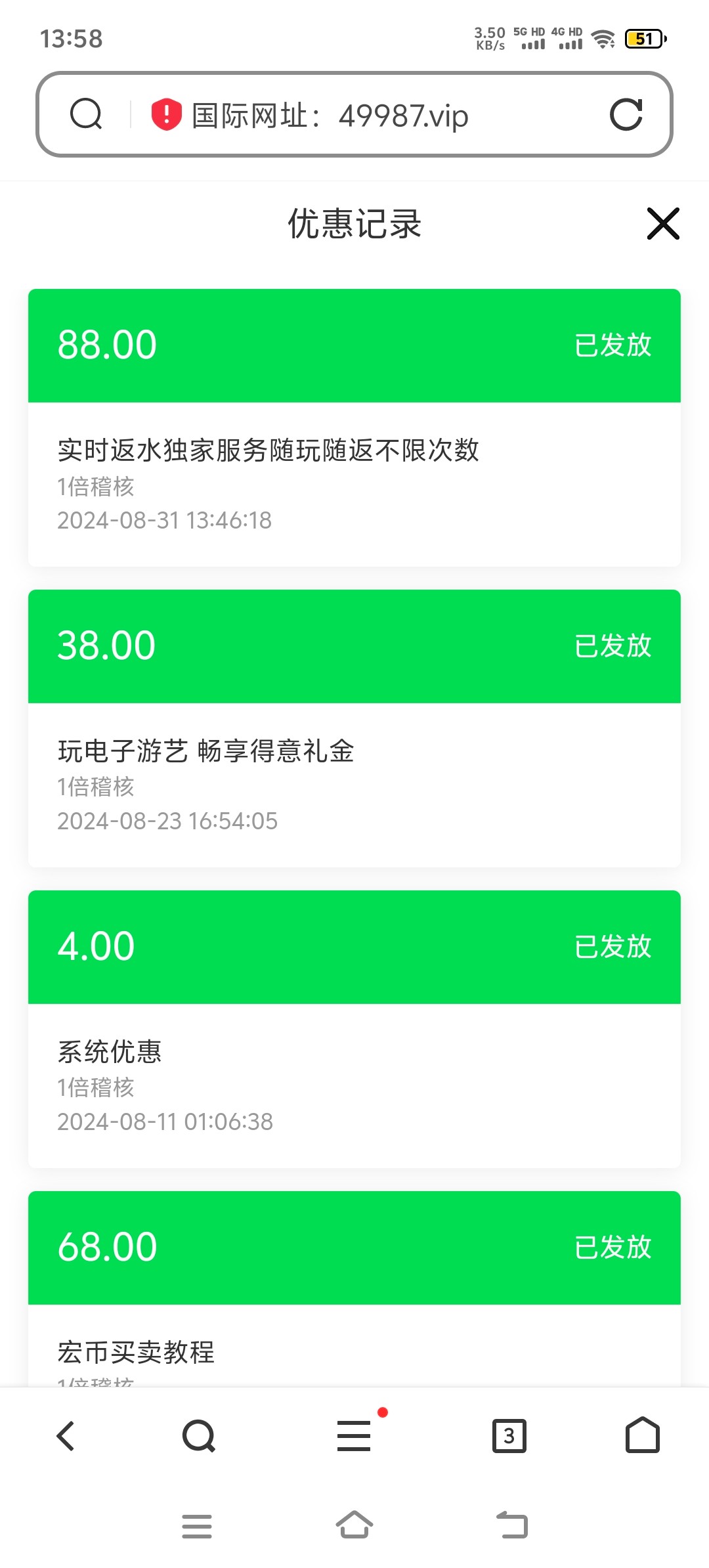Open search from the bottom browser toolbar

click(199, 1435)
